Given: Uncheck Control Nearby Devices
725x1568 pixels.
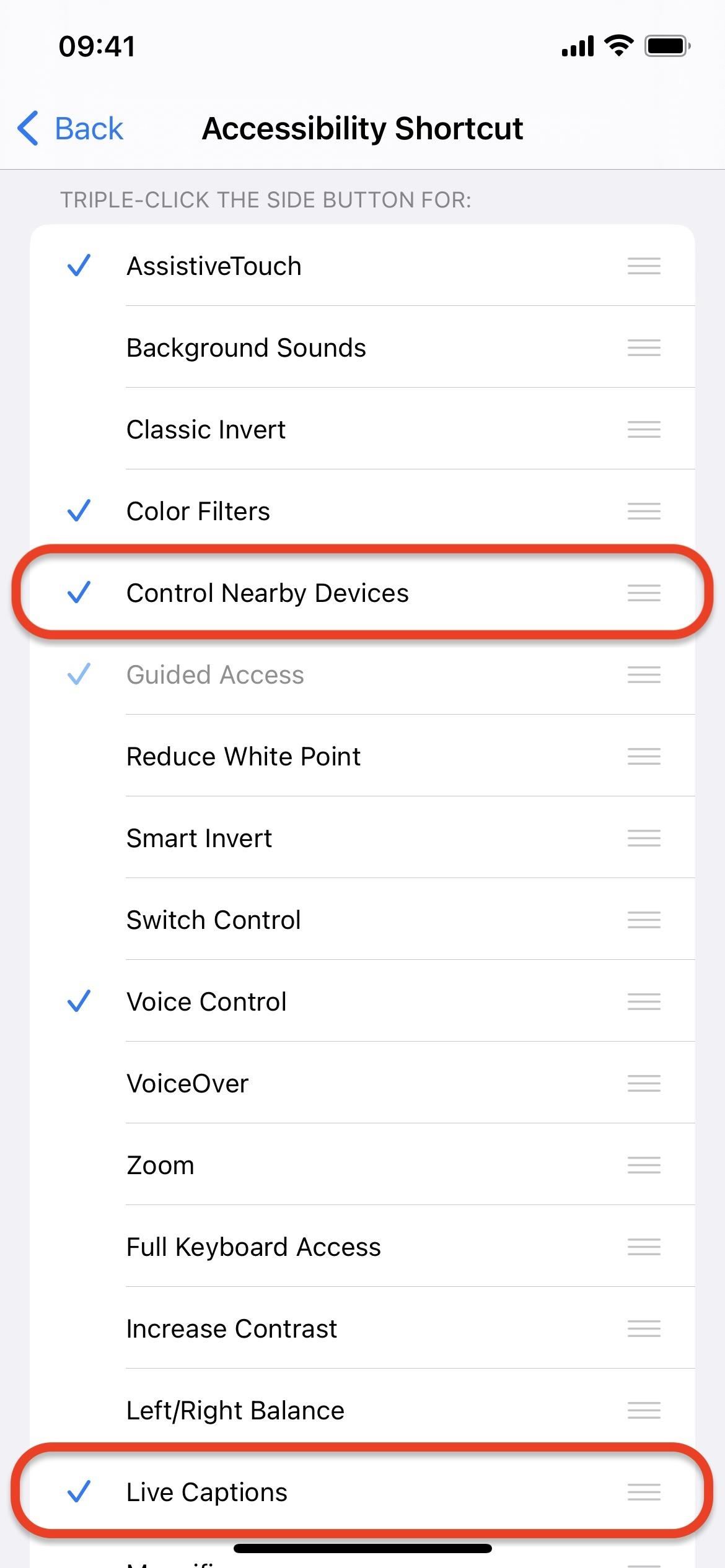Looking at the screenshot, I should pos(362,593).
